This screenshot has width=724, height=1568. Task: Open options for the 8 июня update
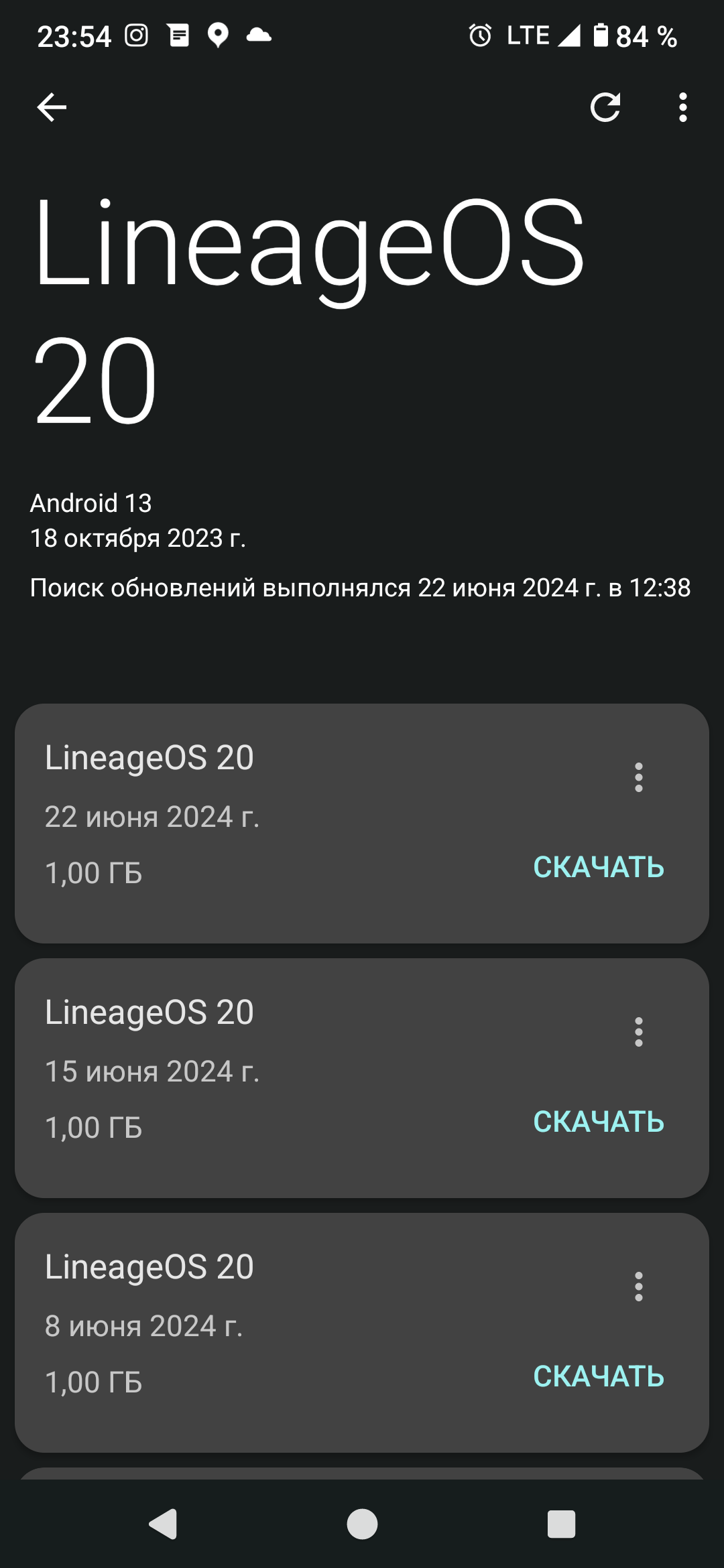point(638,1287)
